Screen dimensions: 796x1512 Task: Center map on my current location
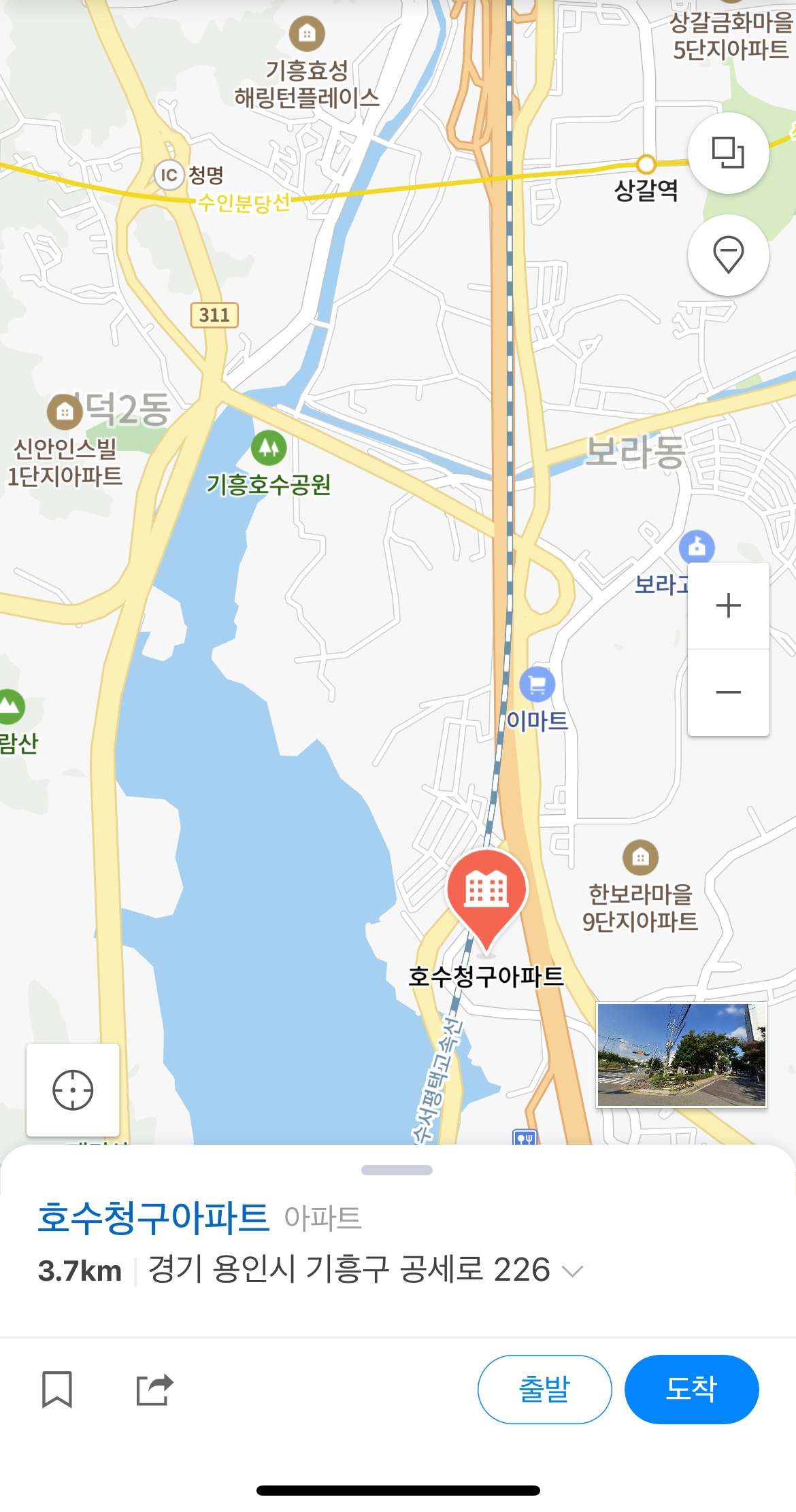[73, 1090]
